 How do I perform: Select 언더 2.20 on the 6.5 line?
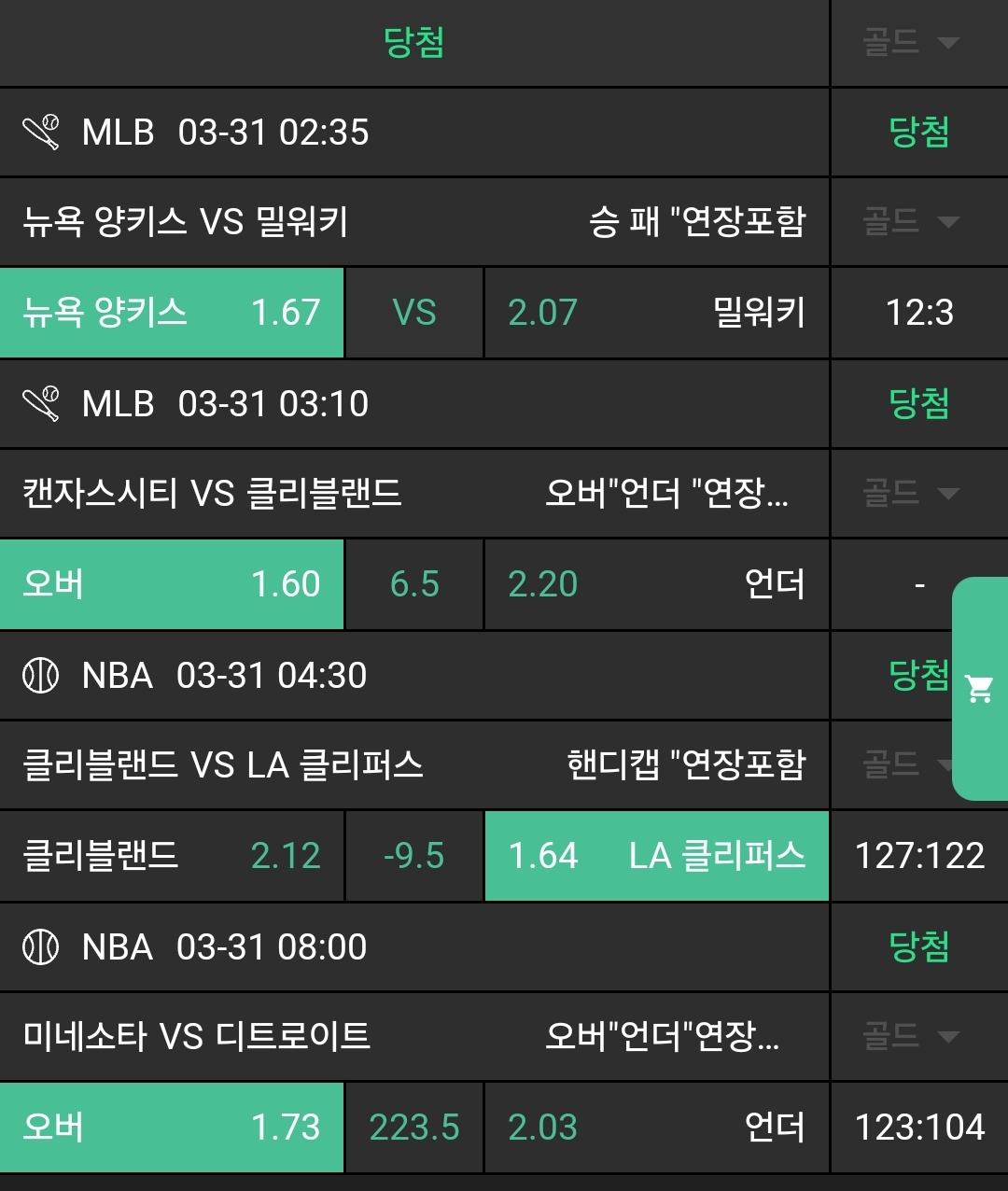coord(656,584)
